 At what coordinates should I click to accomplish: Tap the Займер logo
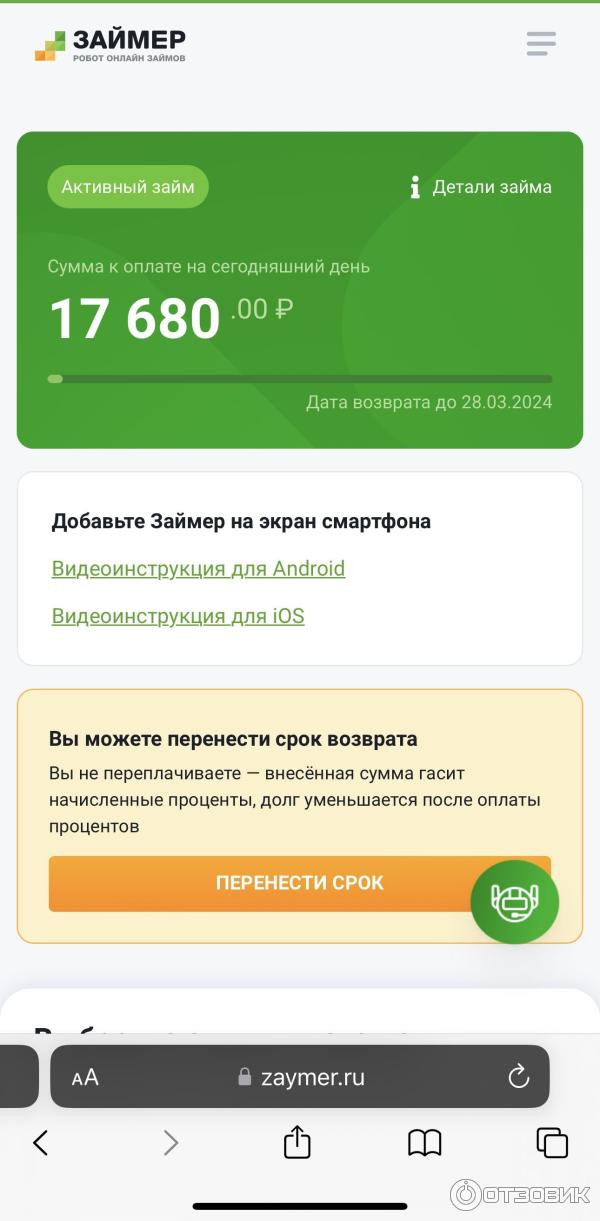point(110,45)
